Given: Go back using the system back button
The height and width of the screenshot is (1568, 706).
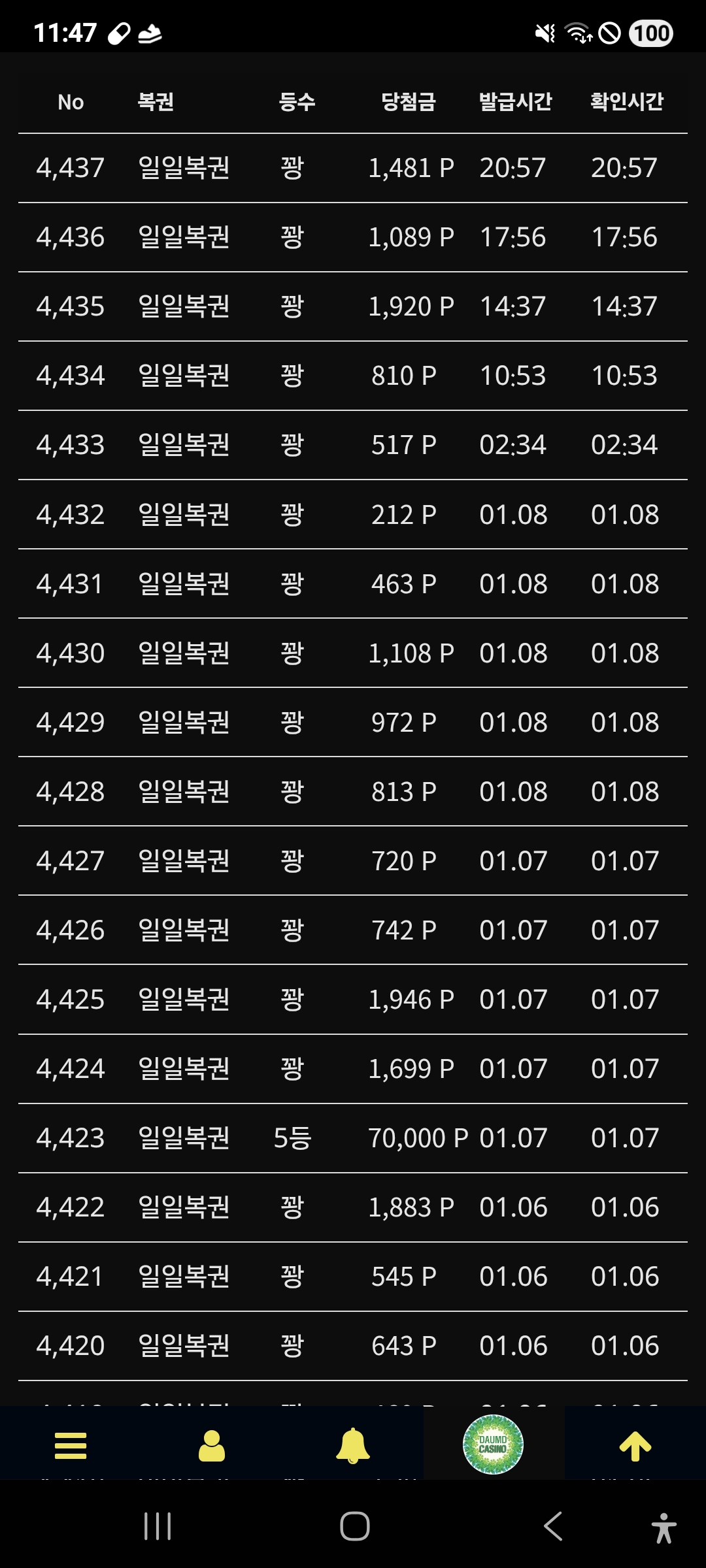Looking at the screenshot, I should (x=553, y=1526).
